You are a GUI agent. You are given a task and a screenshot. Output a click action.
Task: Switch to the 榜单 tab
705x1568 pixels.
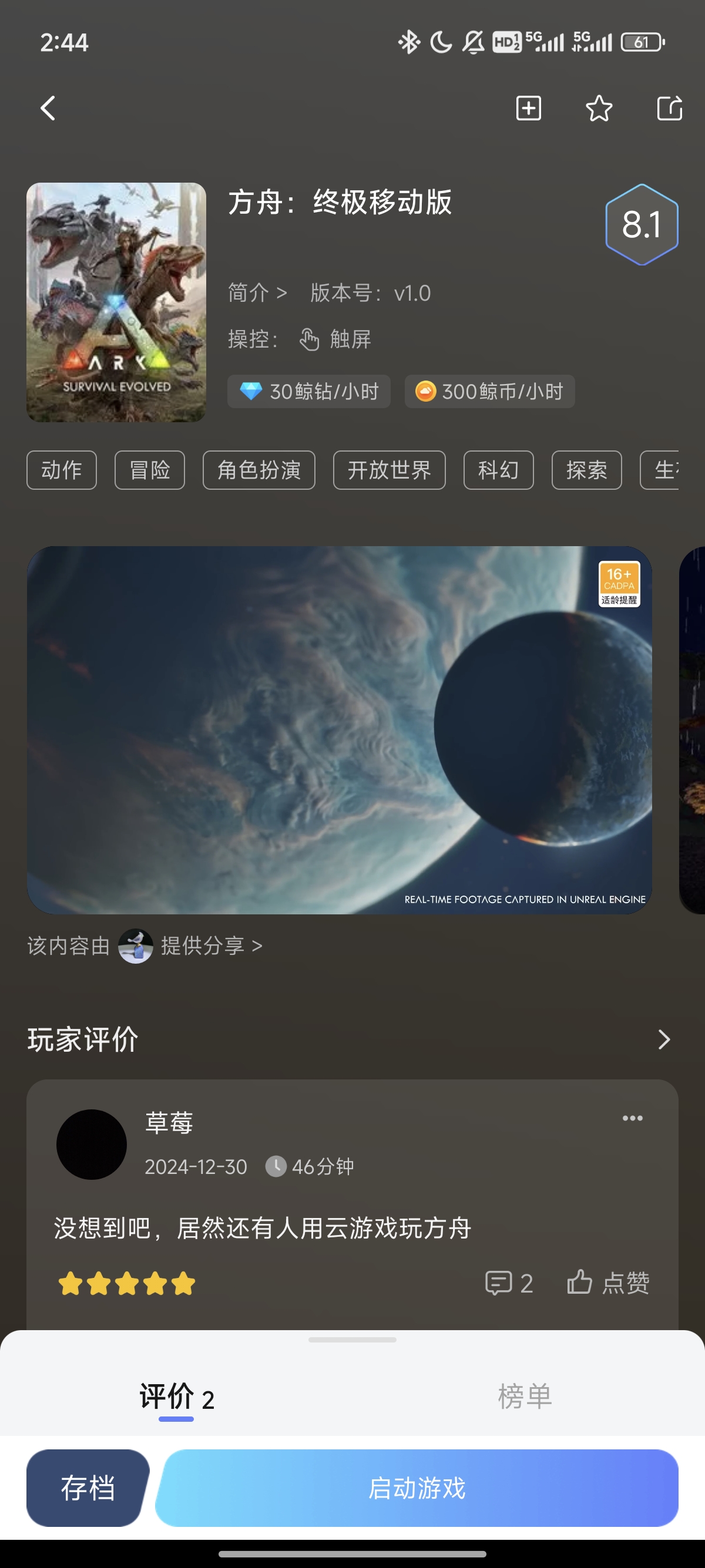tap(524, 1397)
